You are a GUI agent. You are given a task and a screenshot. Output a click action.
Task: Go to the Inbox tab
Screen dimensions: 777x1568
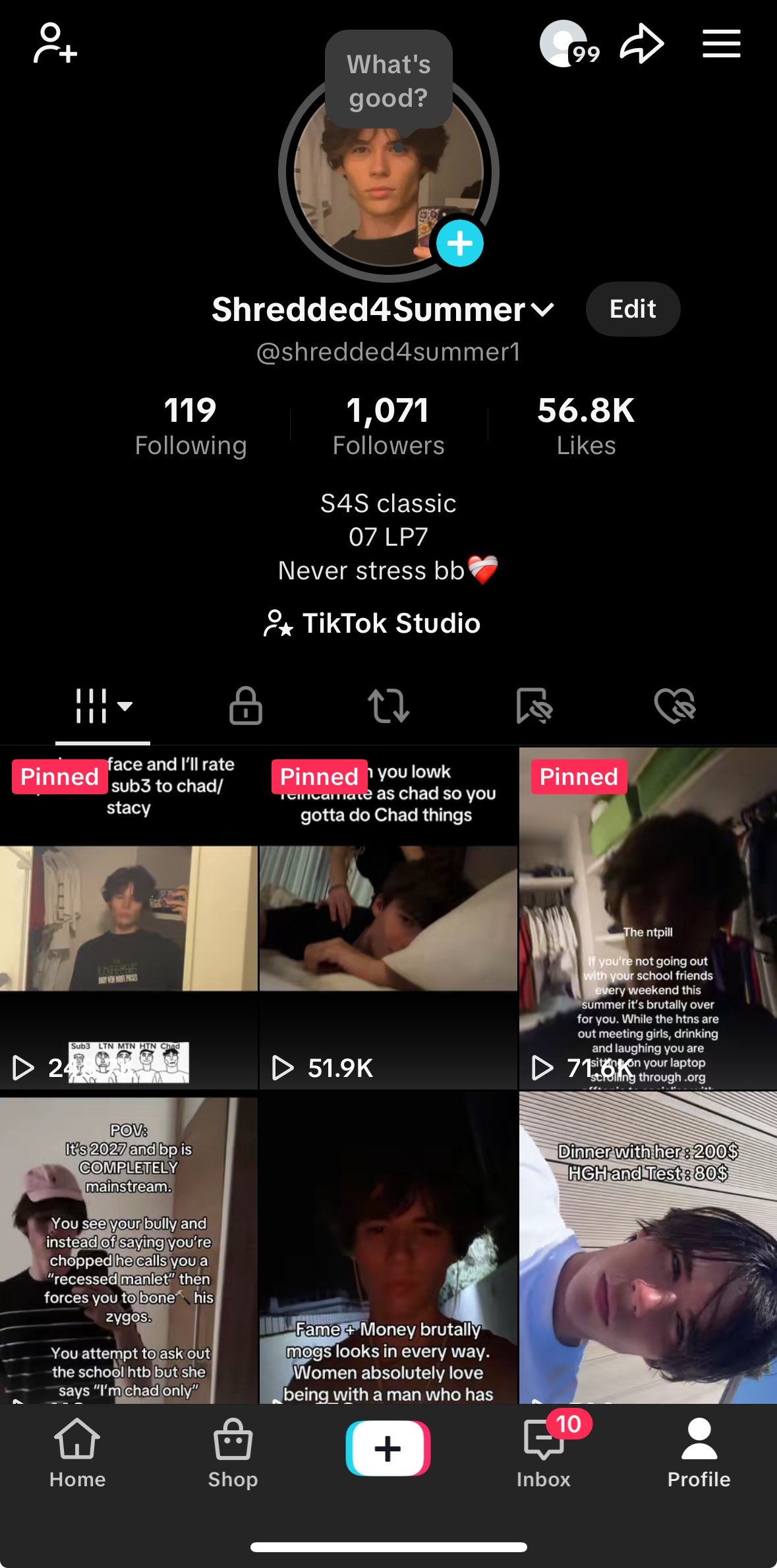point(544,1453)
